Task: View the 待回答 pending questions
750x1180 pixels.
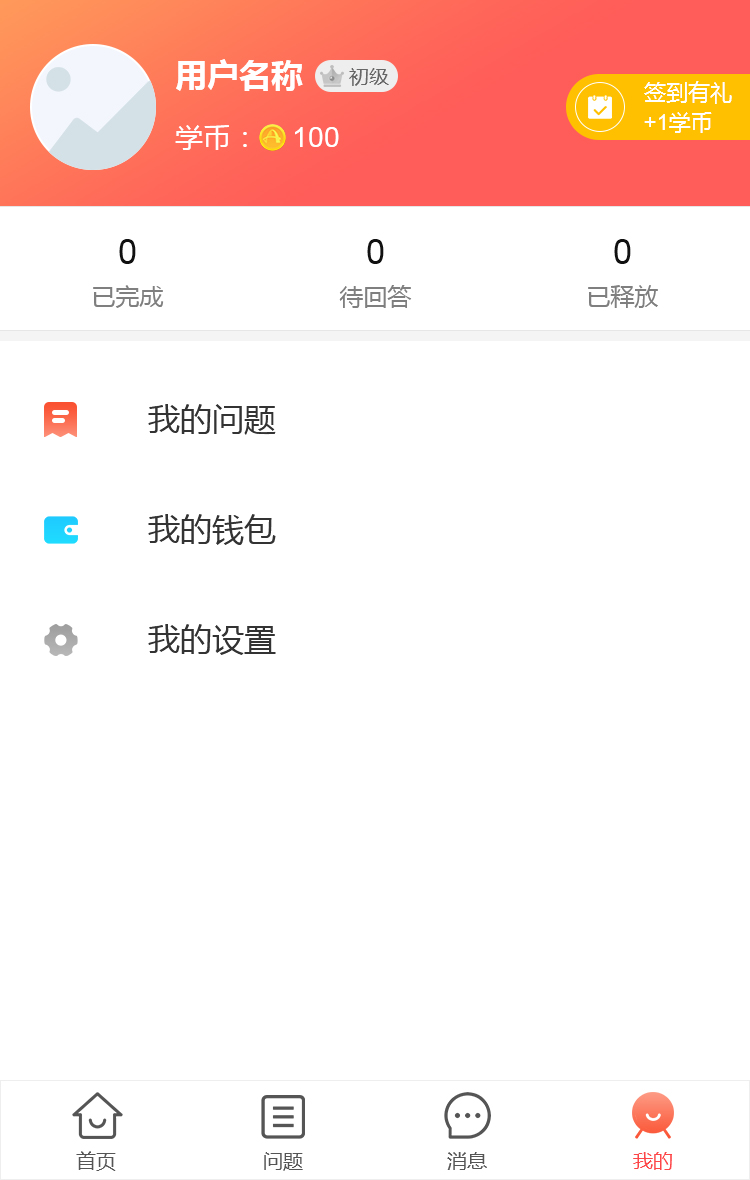Action: 375,271
